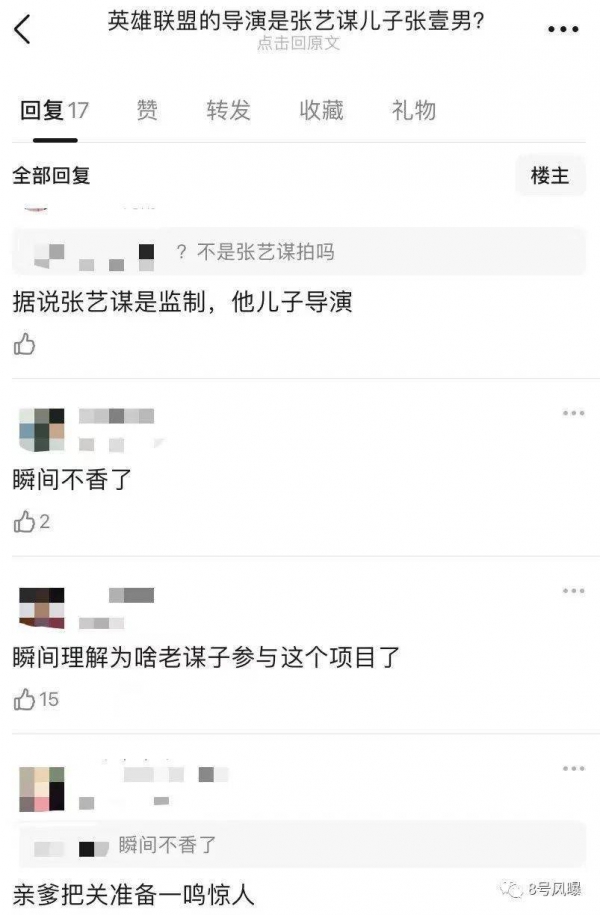Select the 回复 17 tab
The height and width of the screenshot is (915, 600).
point(54,110)
